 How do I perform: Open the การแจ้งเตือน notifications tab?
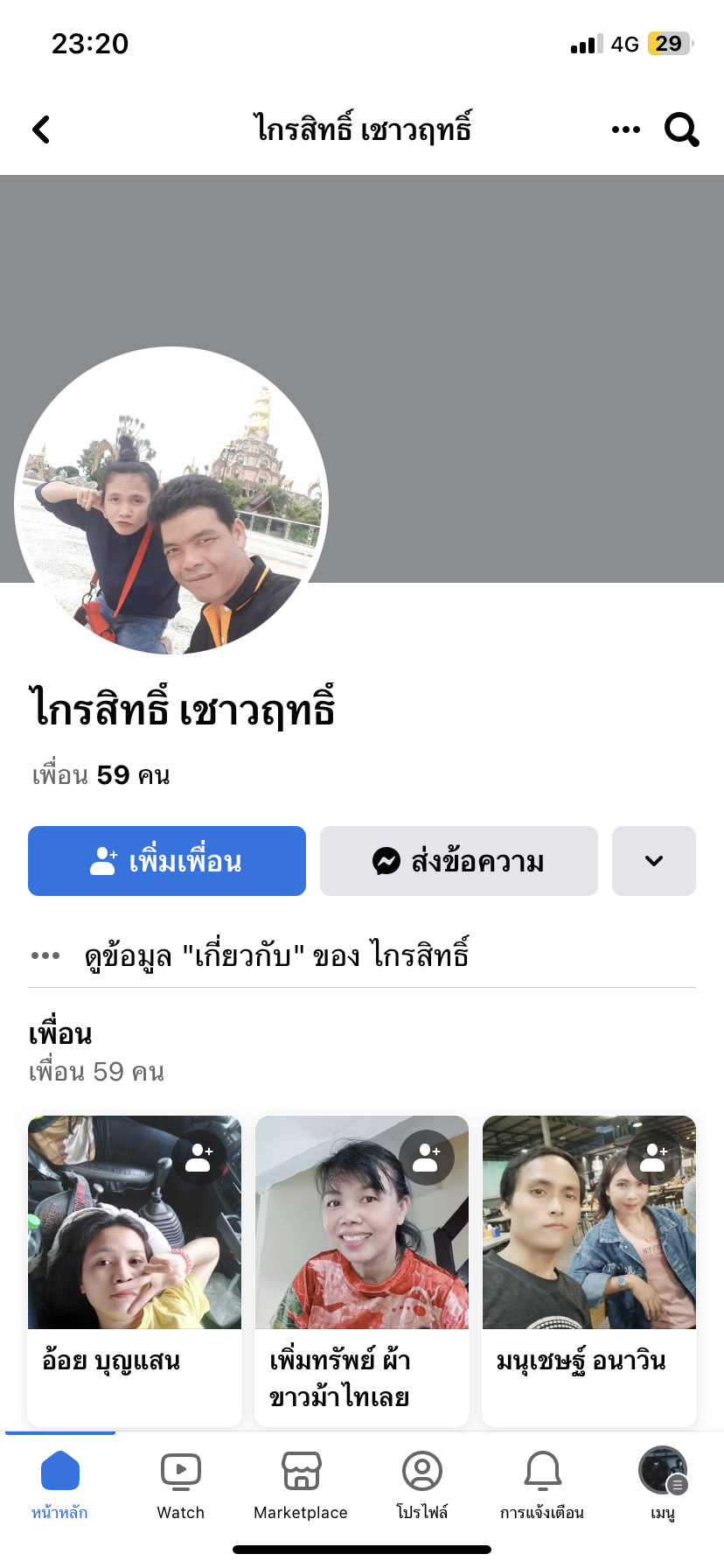pos(542,1482)
